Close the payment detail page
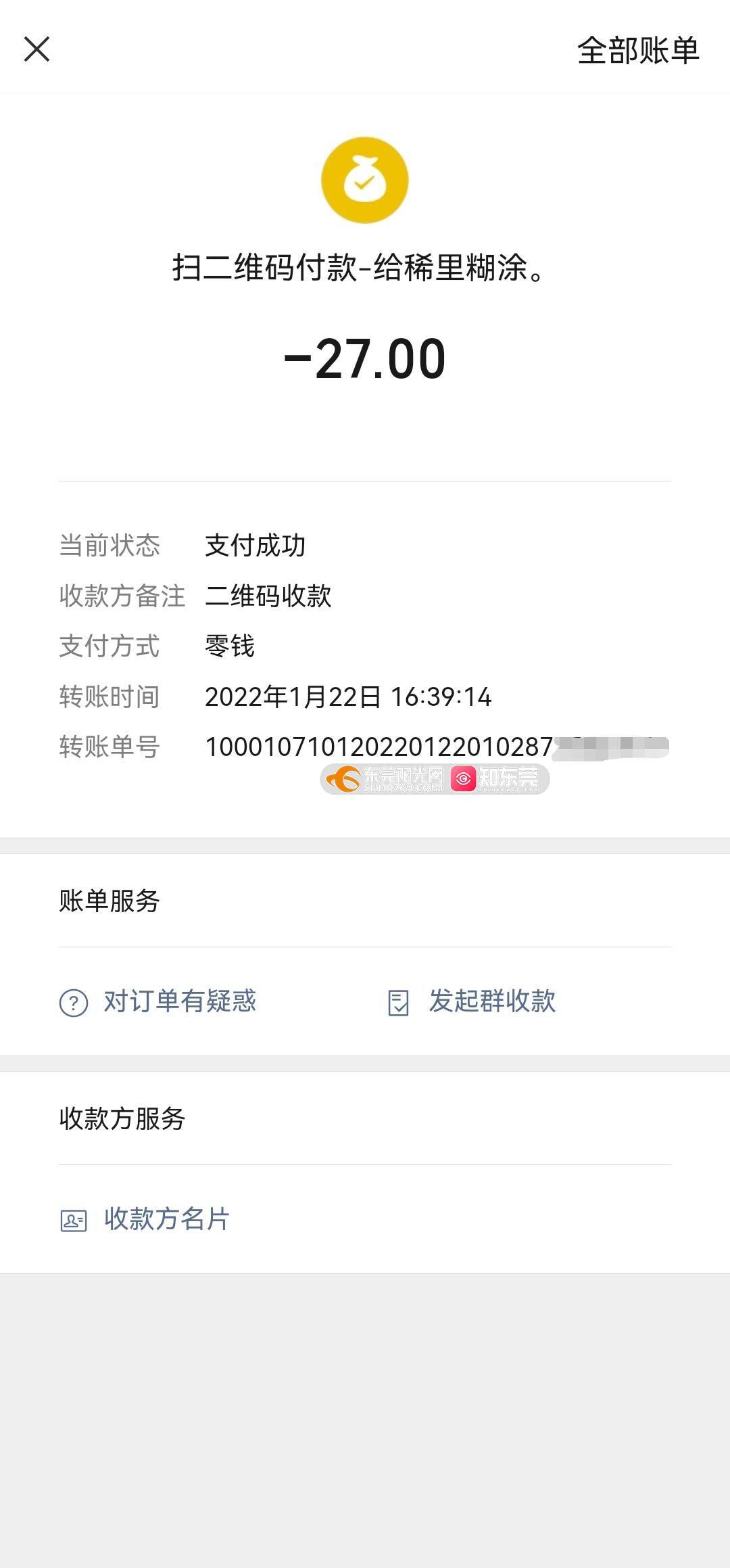Image resolution: width=730 pixels, height=1568 pixels. click(x=37, y=49)
